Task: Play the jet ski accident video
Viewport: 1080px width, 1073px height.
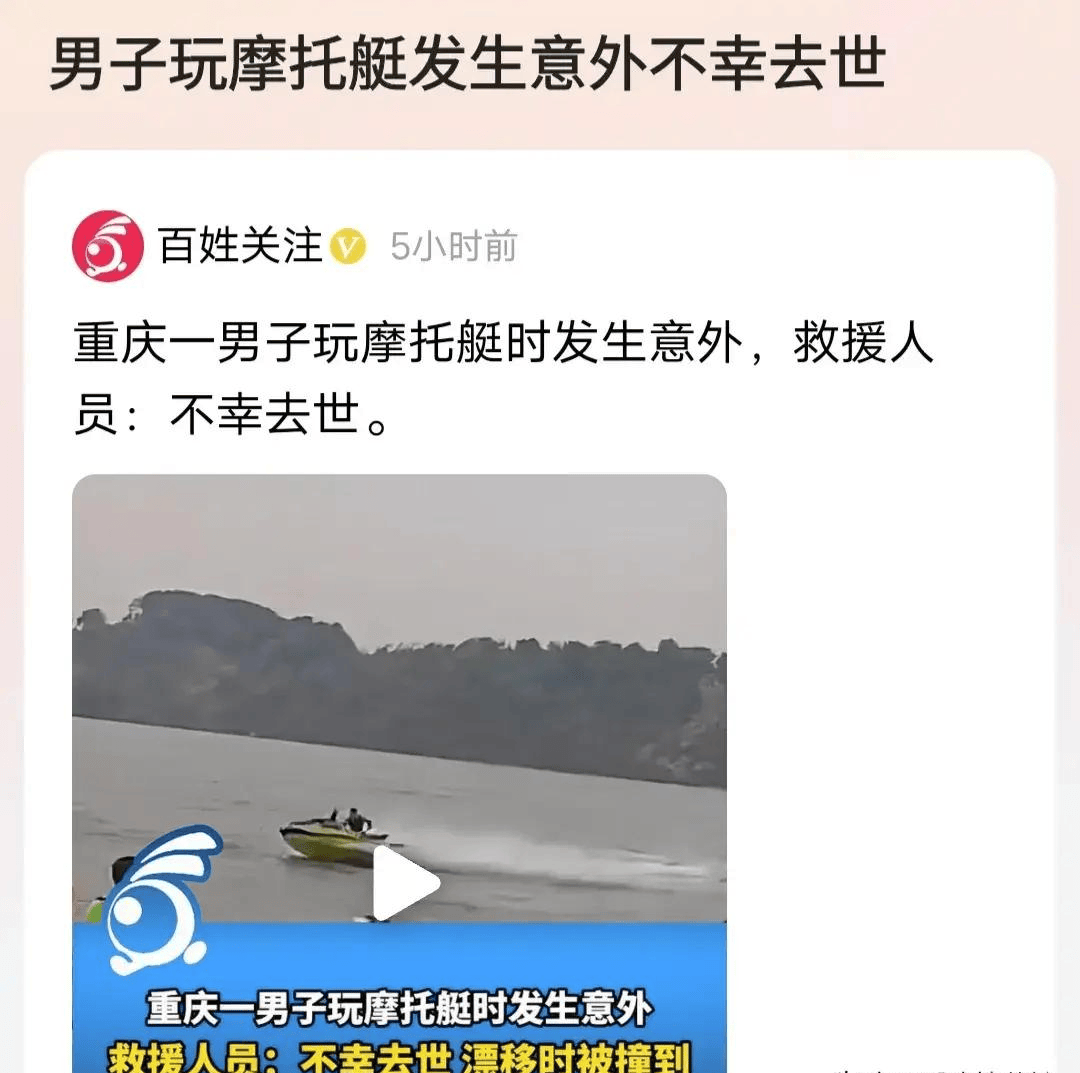Action: pyautogui.click(x=405, y=883)
